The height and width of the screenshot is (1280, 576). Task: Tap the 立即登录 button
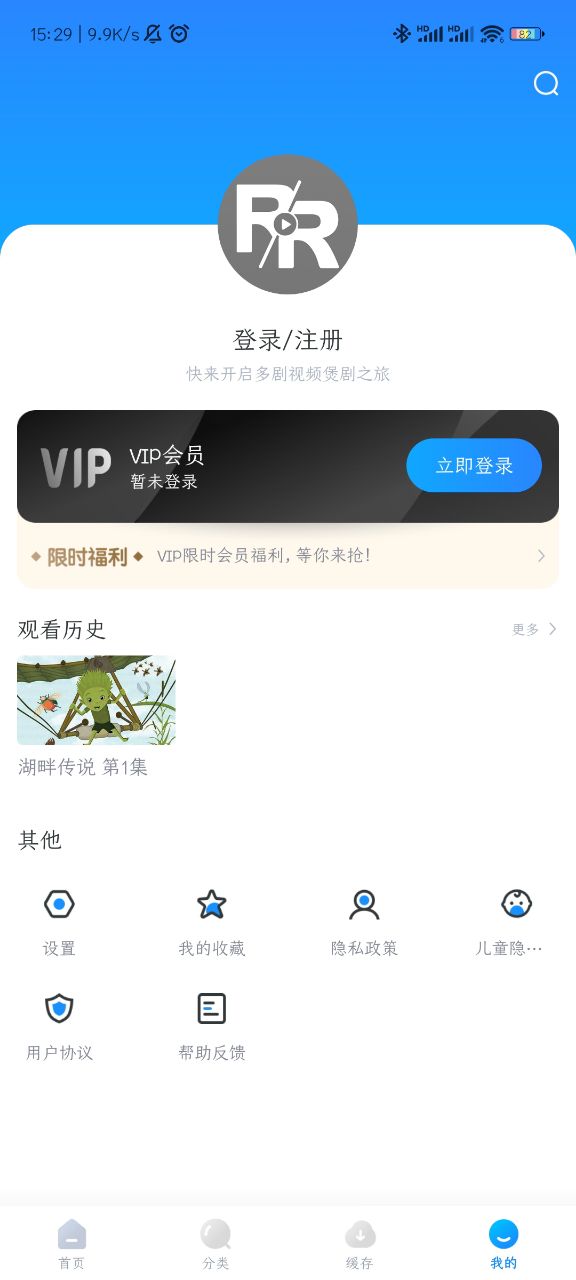pyautogui.click(x=474, y=465)
